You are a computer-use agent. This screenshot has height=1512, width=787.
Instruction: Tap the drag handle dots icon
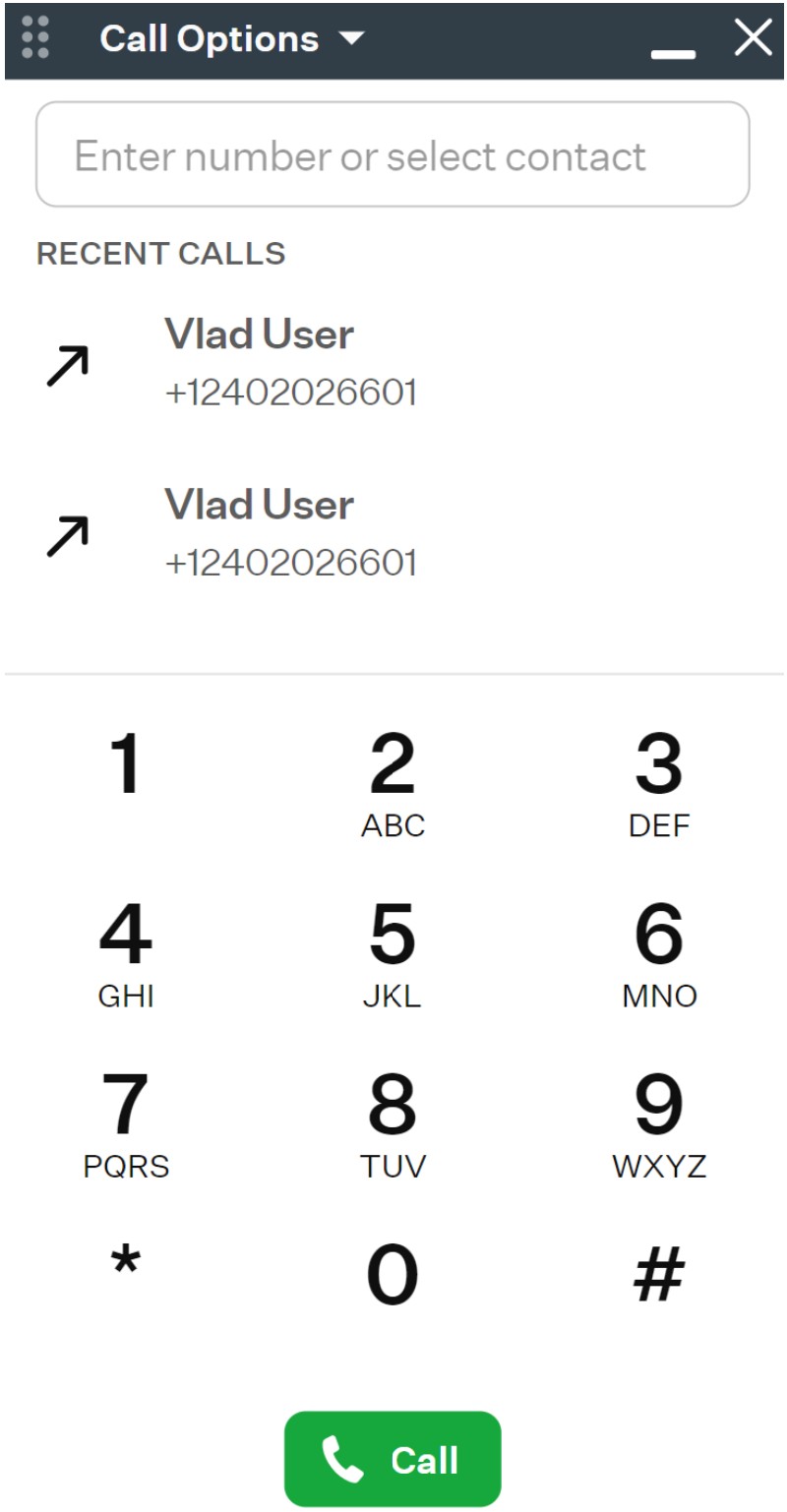(35, 37)
